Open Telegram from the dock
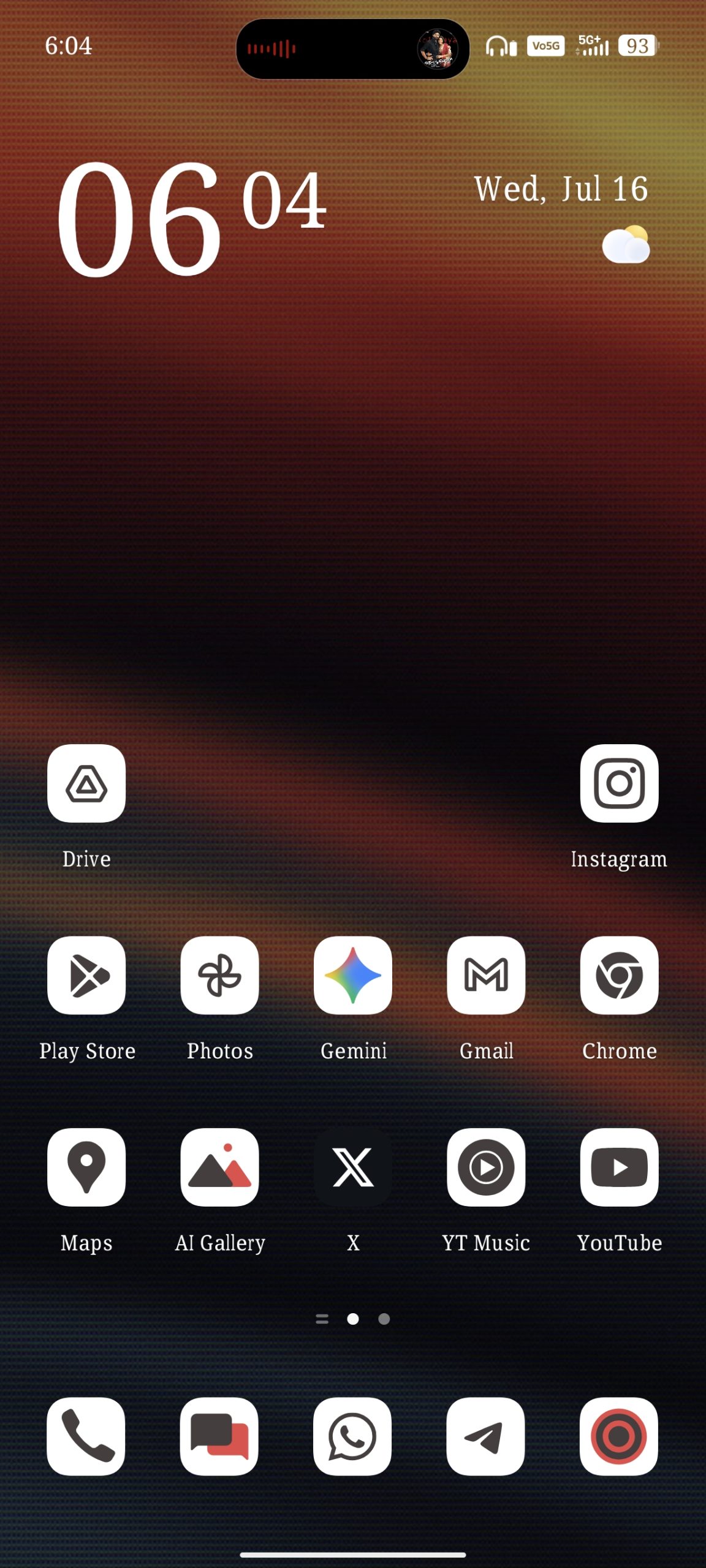This screenshot has width=706, height=1568. coord(485,1436)
